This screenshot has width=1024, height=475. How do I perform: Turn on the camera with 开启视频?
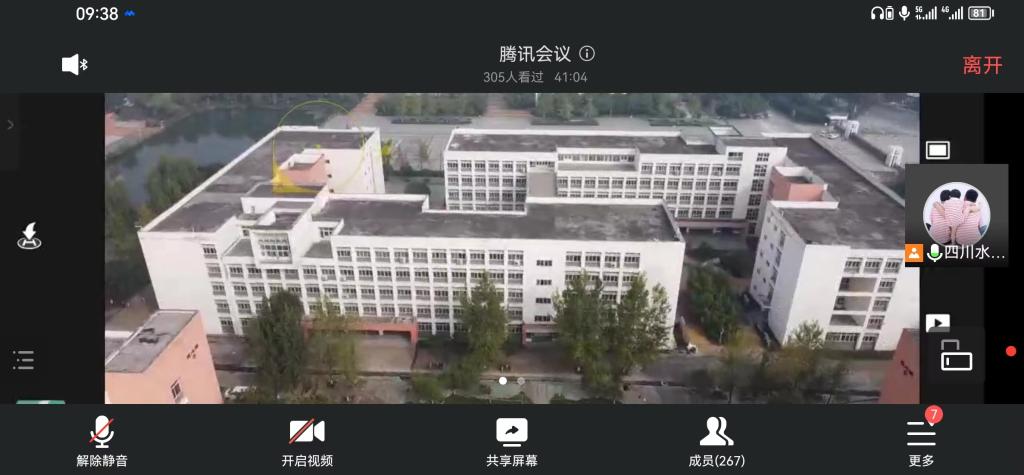[x=307, y=441]
